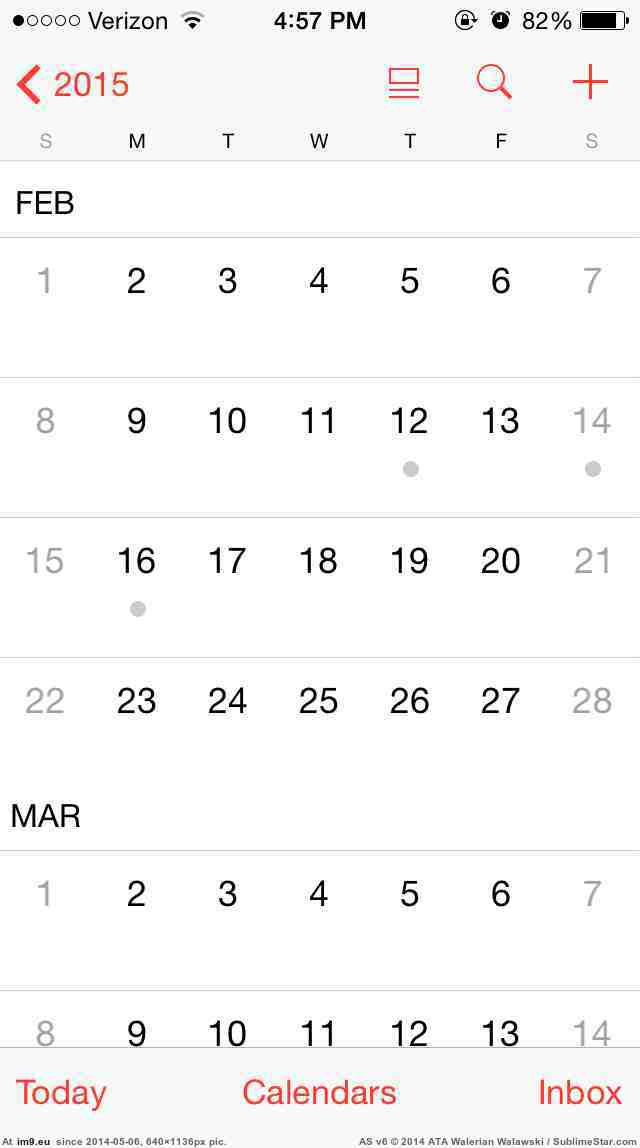Add a new calendar event

[x=590, y=81]
